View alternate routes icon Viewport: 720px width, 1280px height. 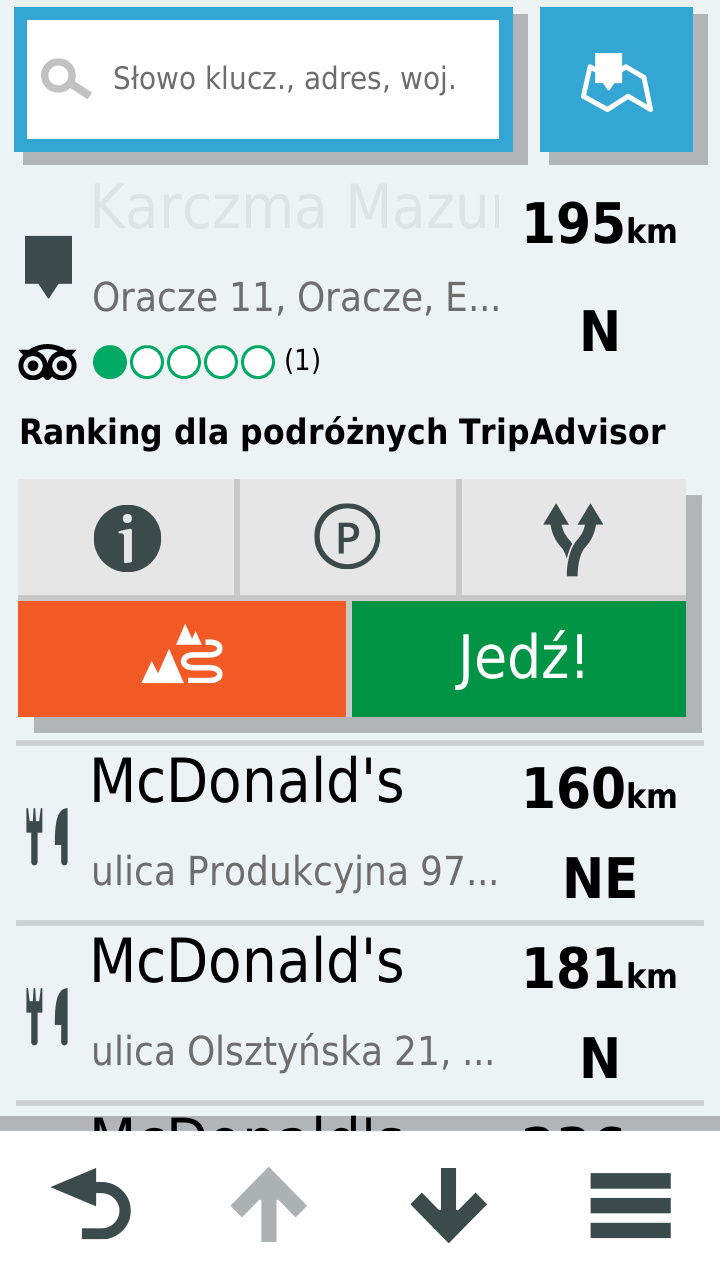click(573, 538)
